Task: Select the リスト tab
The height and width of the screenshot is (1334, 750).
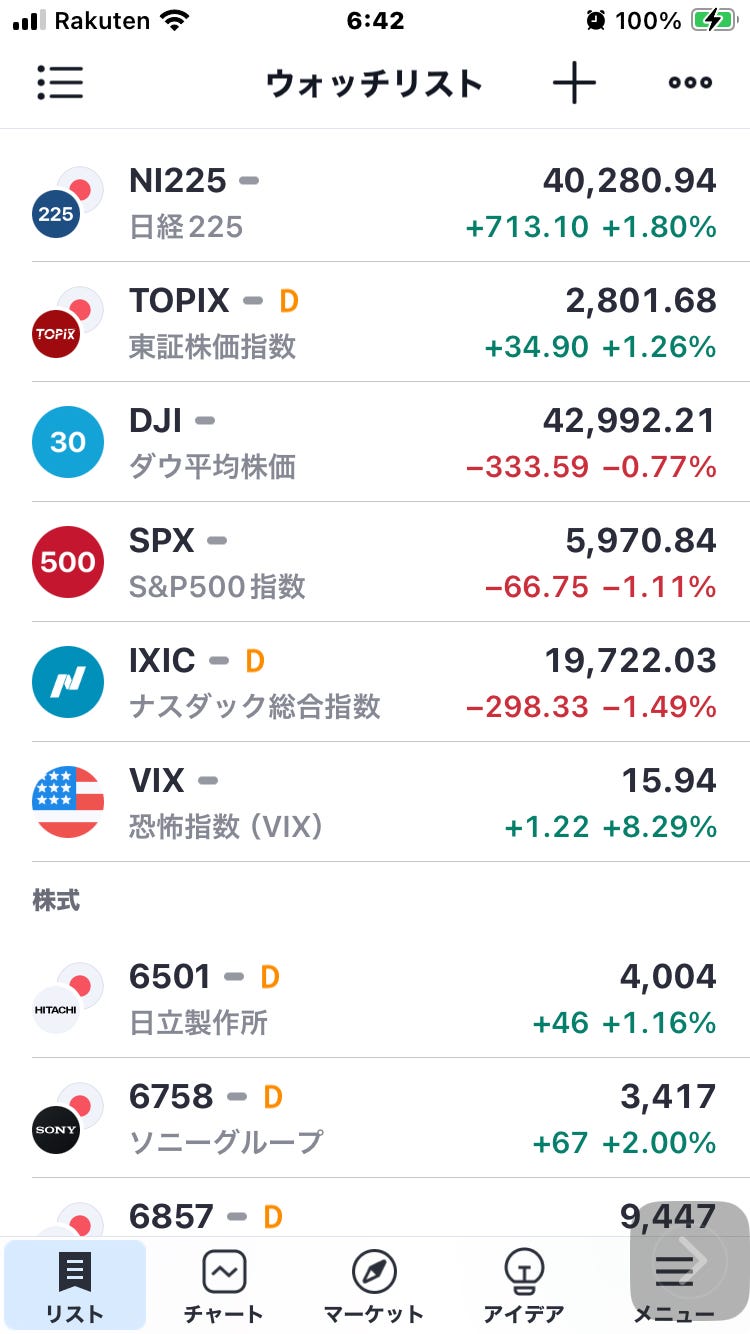Action: tap(75, 1286)
